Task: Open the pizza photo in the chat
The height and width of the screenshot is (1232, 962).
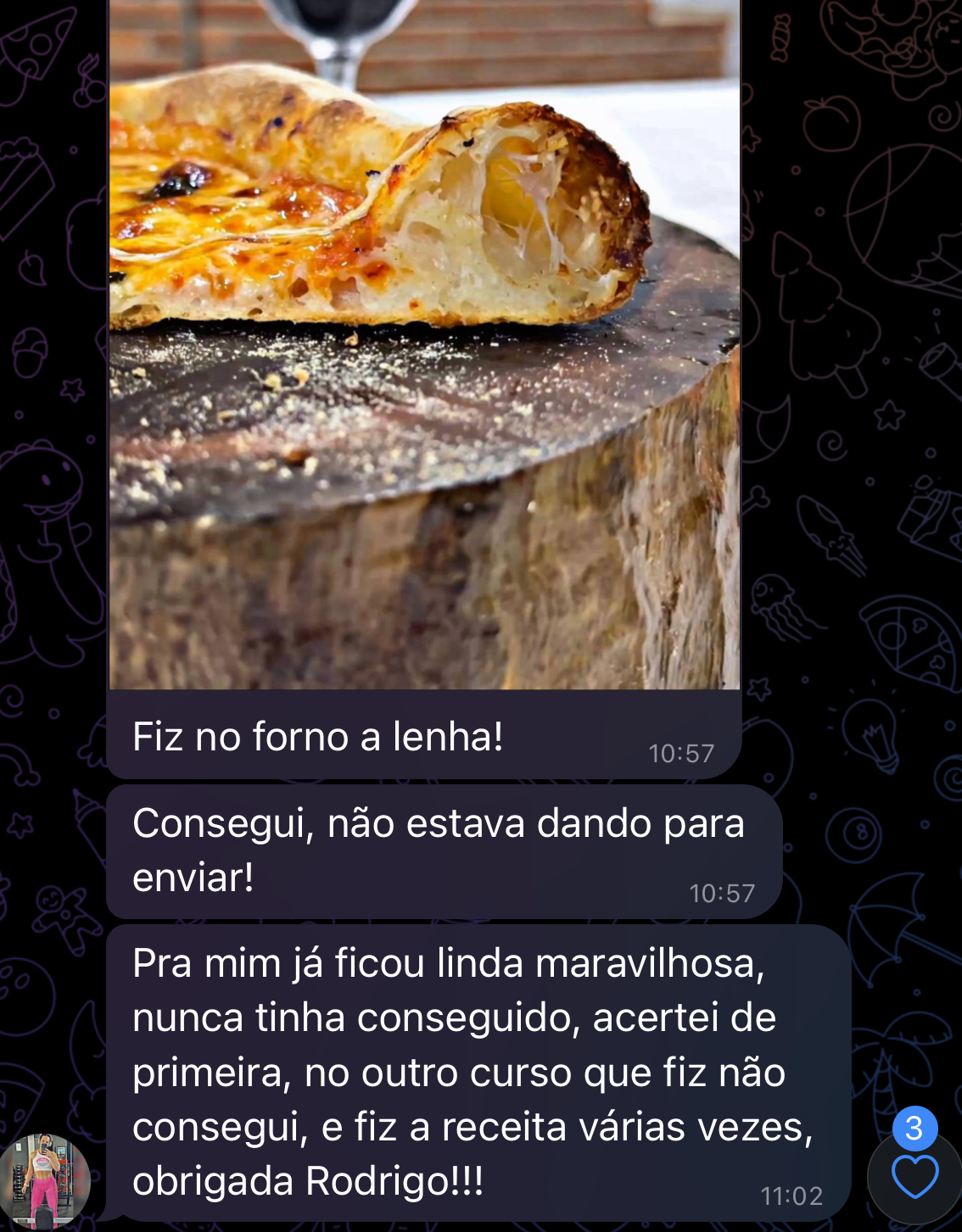Action: point(424,339)
